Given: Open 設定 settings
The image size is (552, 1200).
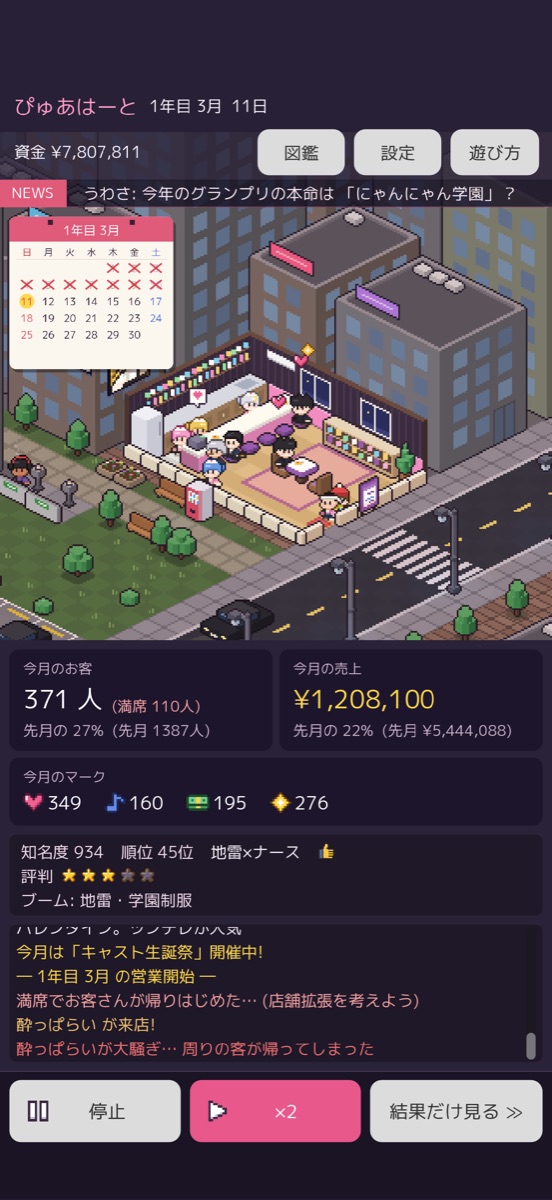Looking at the screenshot, I should click(x=397, y=153).
